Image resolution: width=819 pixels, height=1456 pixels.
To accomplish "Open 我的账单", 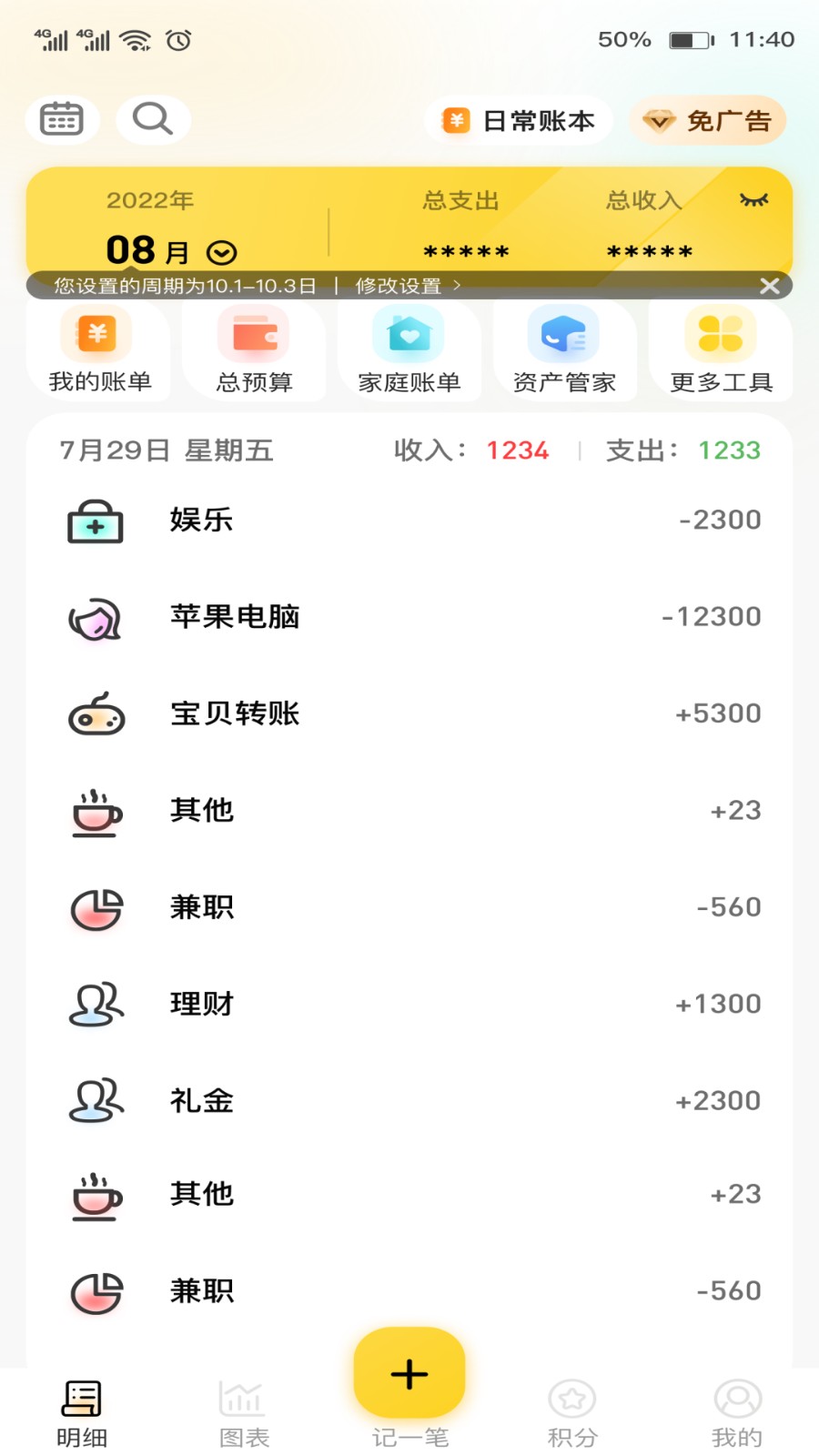I will coord(99,350).
